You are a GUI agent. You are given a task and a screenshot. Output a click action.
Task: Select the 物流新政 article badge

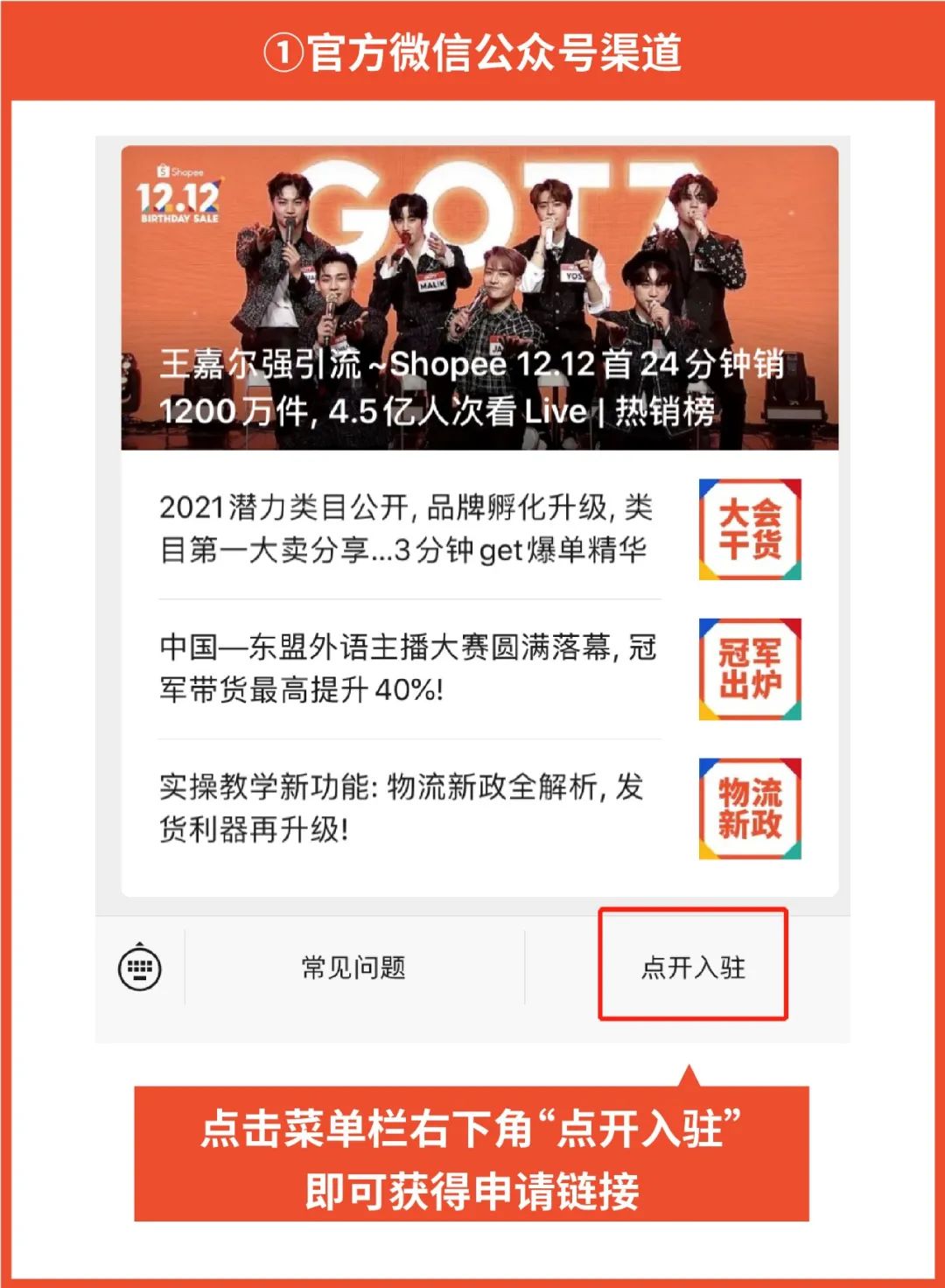coord(749,809)
